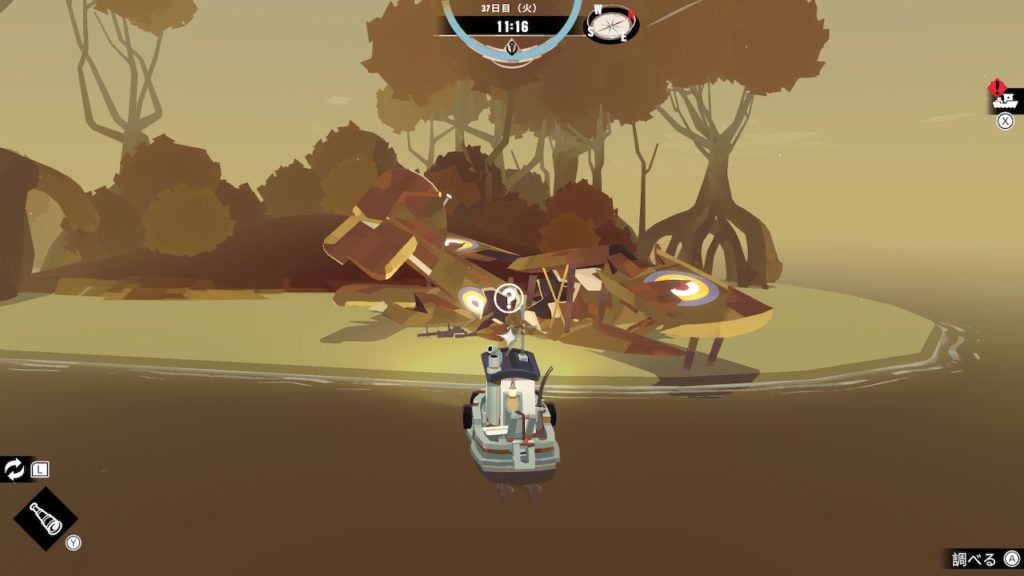Open the boat alert icon
The width and height of the screenshot is (1024, 576).
point(1004,99)
